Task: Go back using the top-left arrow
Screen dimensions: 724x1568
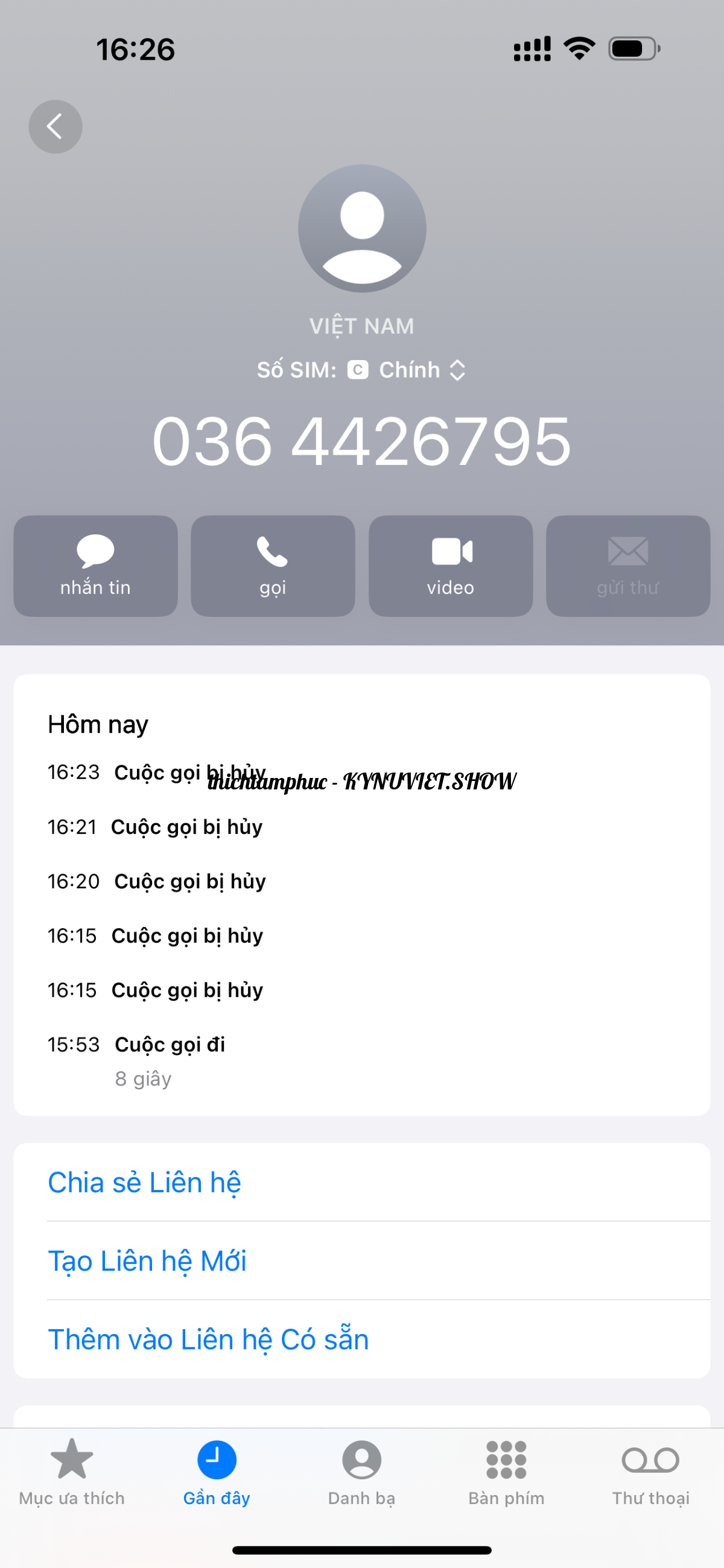Action: pyautogui.click(x=56, y=127)
